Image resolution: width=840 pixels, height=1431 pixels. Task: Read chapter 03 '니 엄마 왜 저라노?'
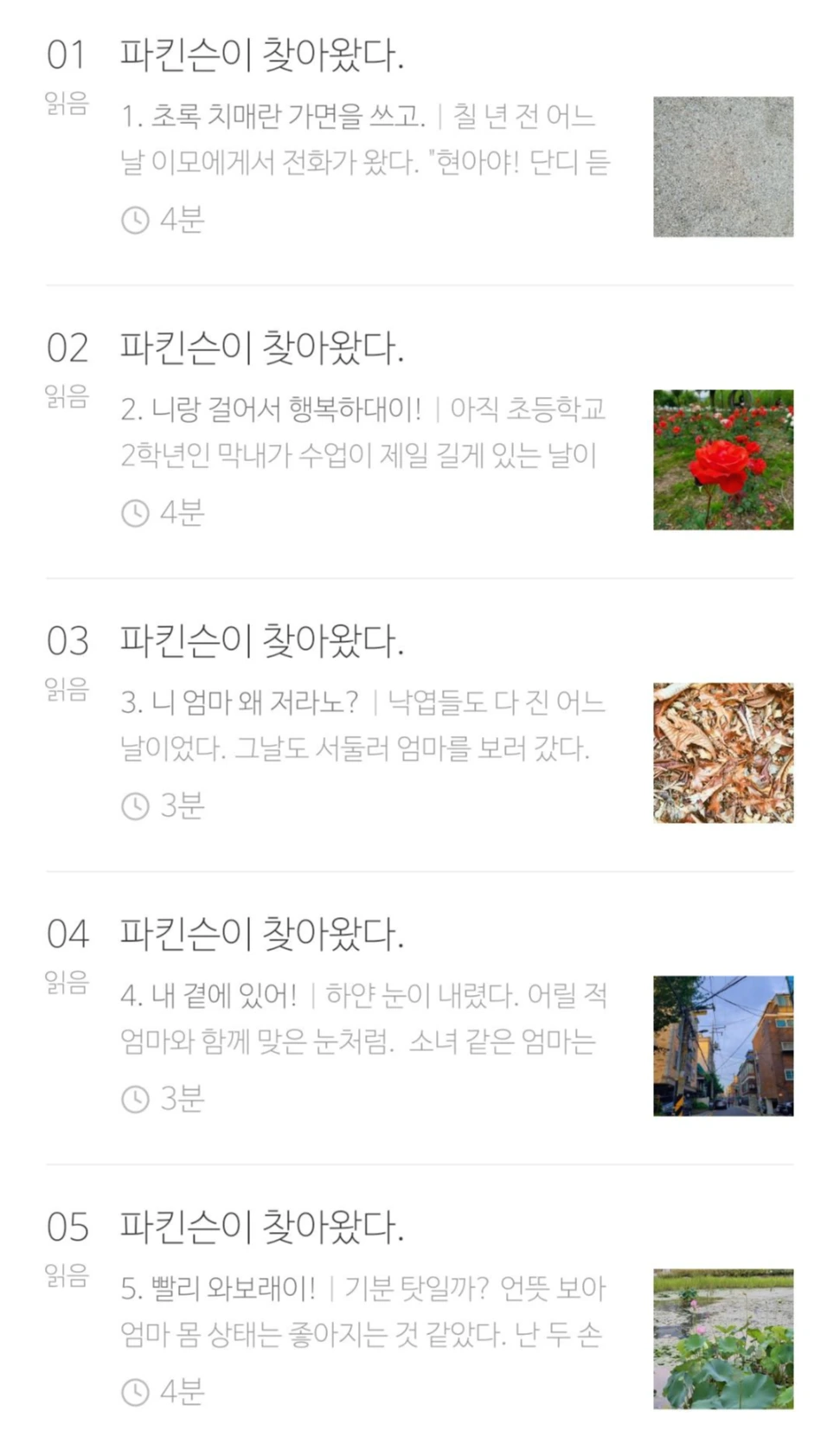point(240,703)
